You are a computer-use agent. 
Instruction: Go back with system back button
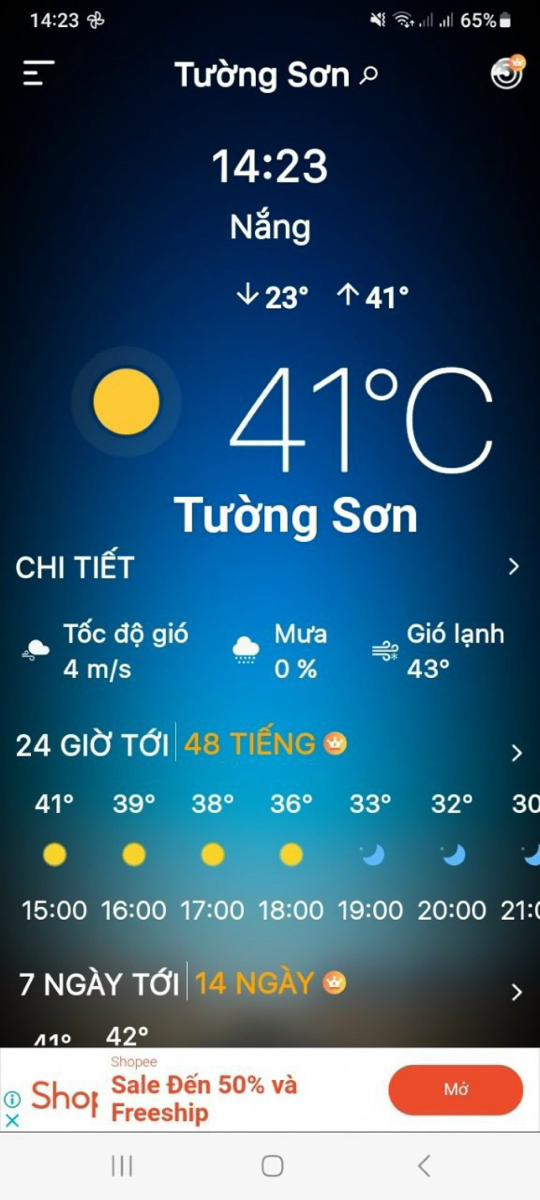[424, 1165]
